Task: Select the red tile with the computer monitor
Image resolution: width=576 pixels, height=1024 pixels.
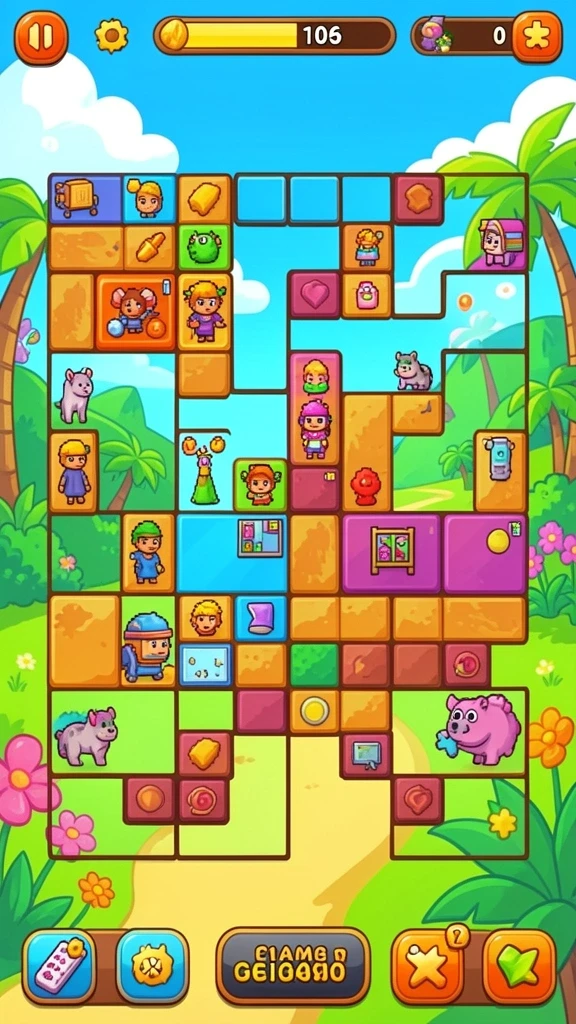Action: click(x=366, y=756)
